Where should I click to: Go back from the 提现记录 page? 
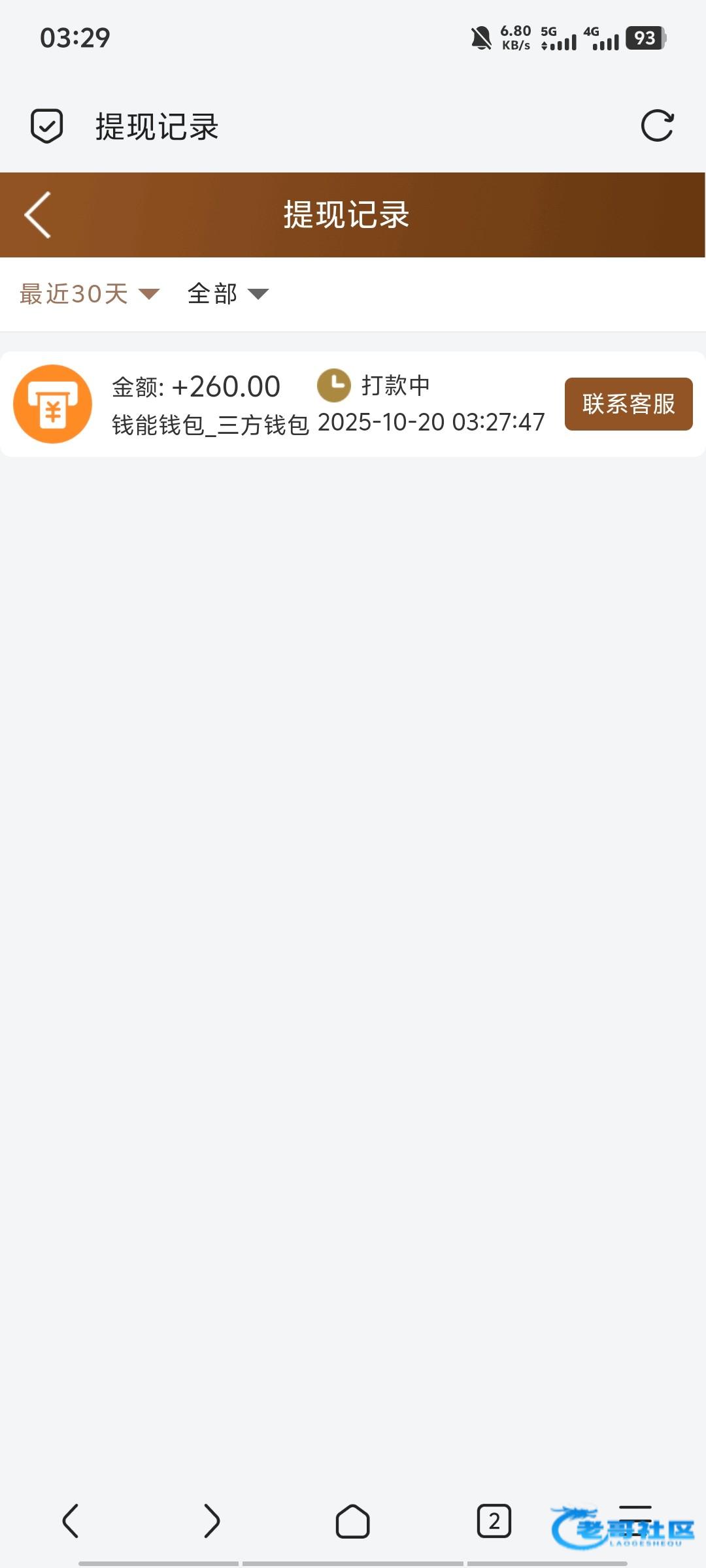(38, 215)
